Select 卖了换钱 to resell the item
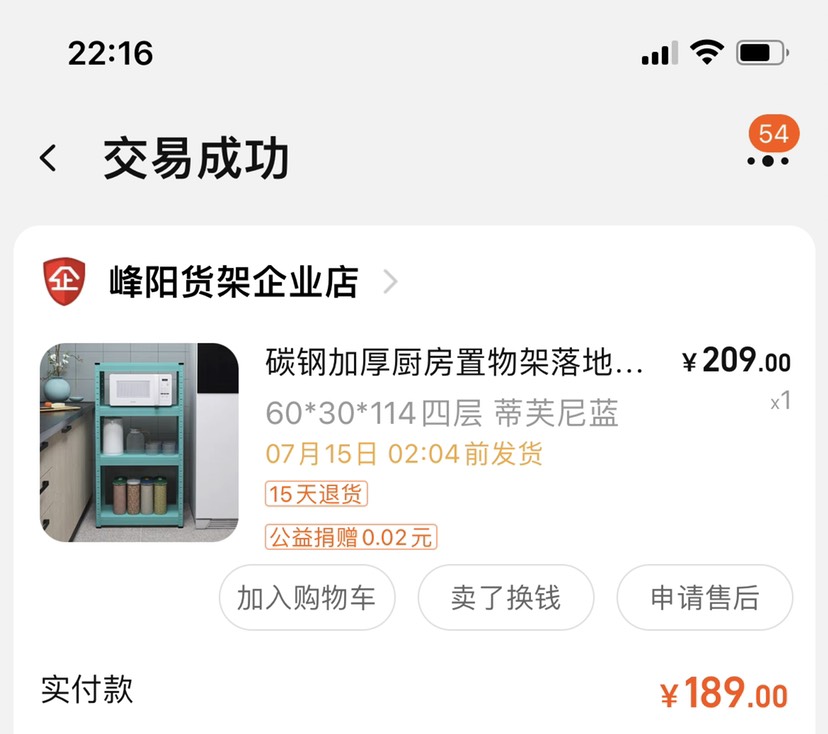The height and width of the screenshot is (734, 828). coord(505,598)
